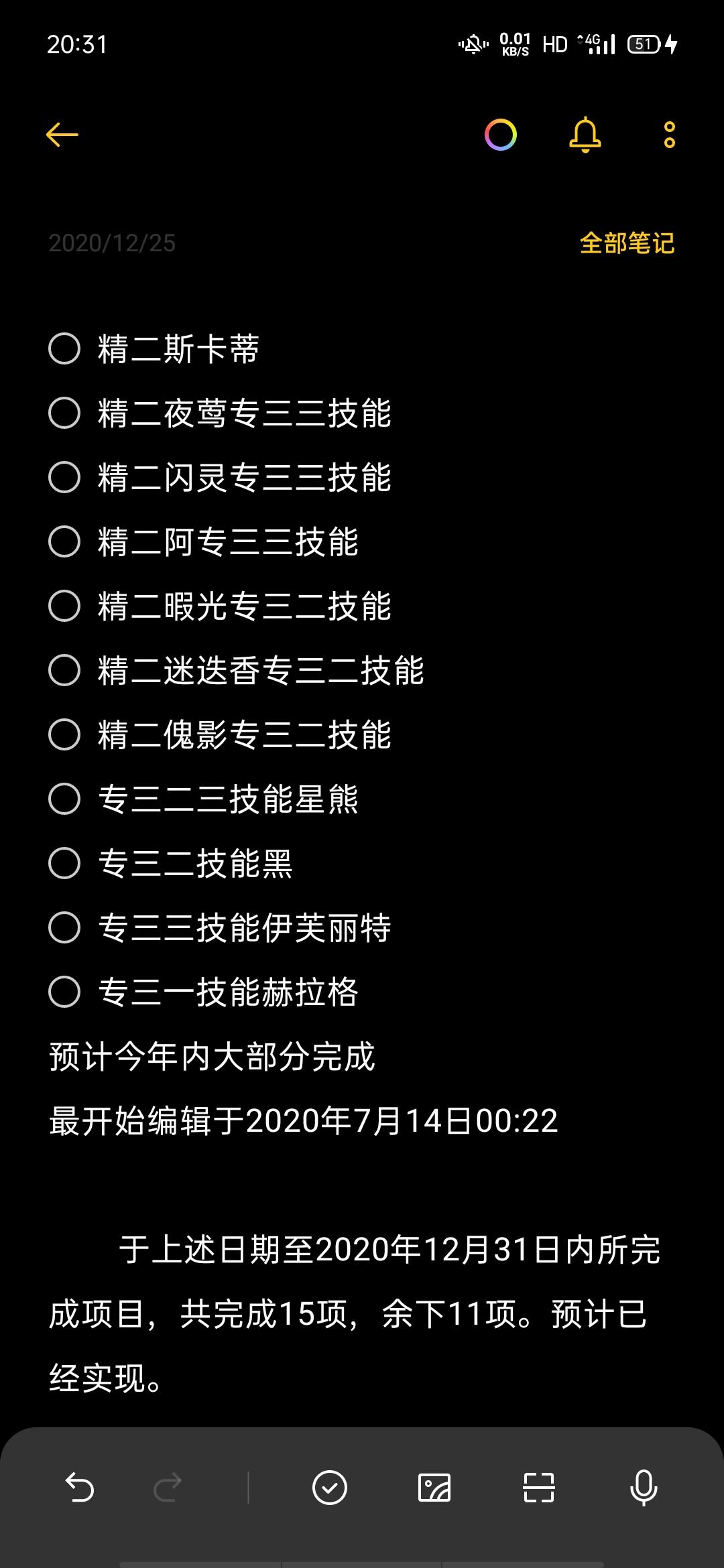Image resolution: width=724 pixels, height=1568 pixels.
Task: Mark 专三二三技能星熊 as done
Action: click(64, 799)
